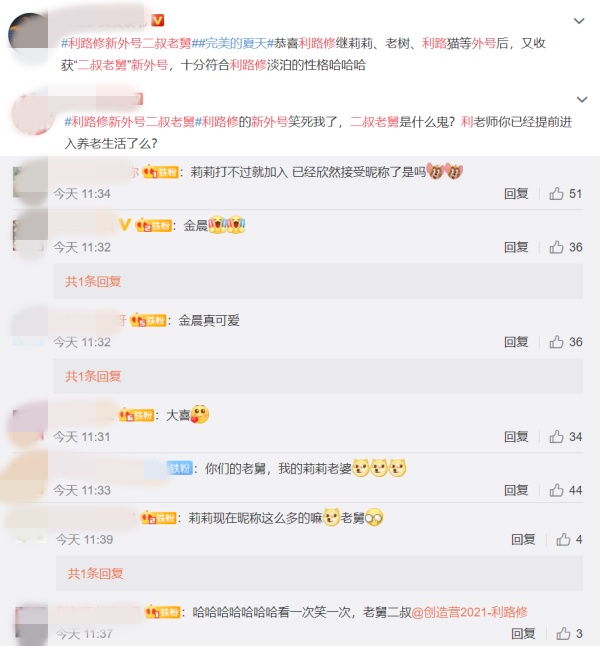This screenshot has height=646, width=600.
Task: Open the dropdown chevron on the first post
Action: (x=580, y=20)
